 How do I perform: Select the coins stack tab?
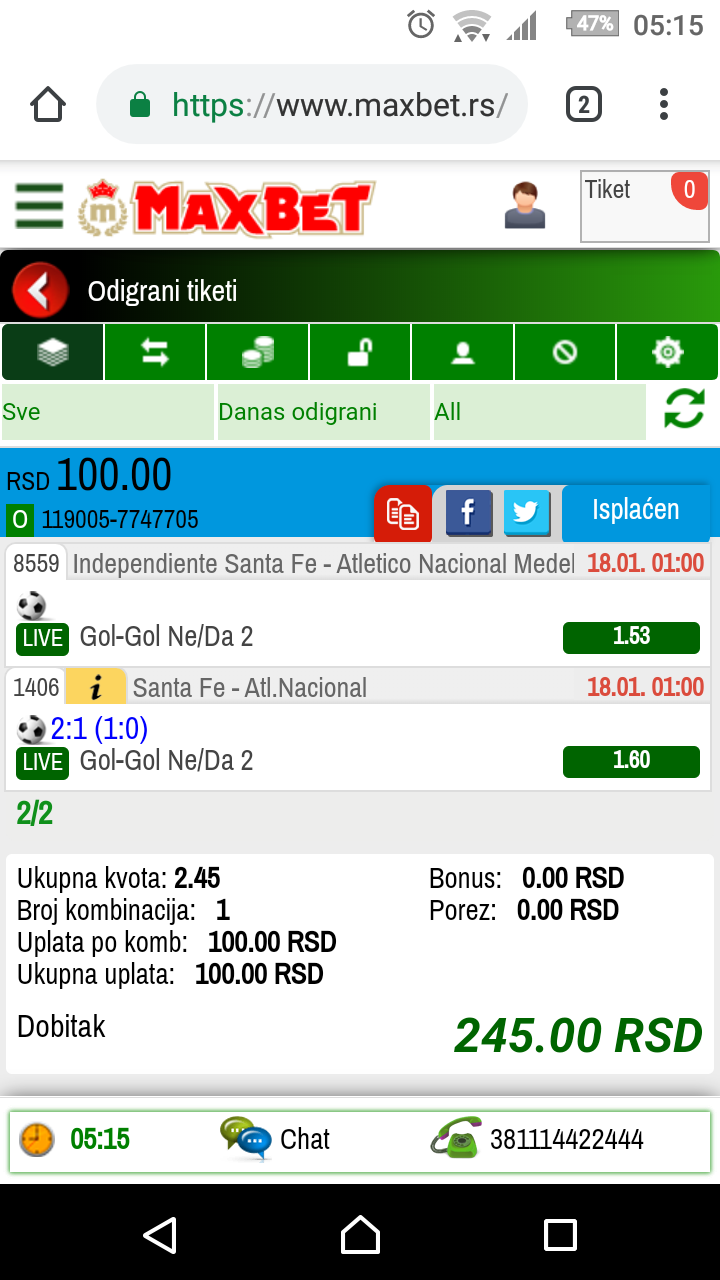[258, 352]
